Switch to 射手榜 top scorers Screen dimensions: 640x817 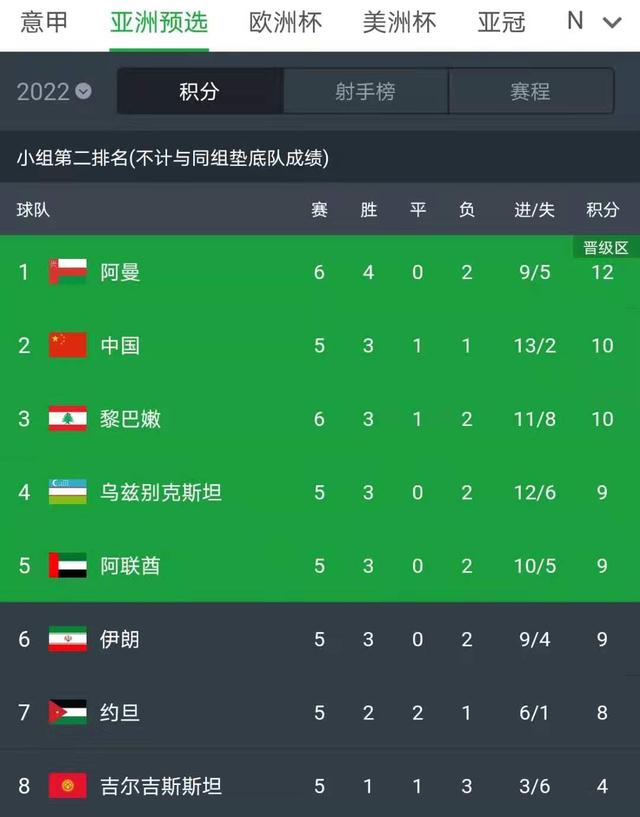point(365,91)
